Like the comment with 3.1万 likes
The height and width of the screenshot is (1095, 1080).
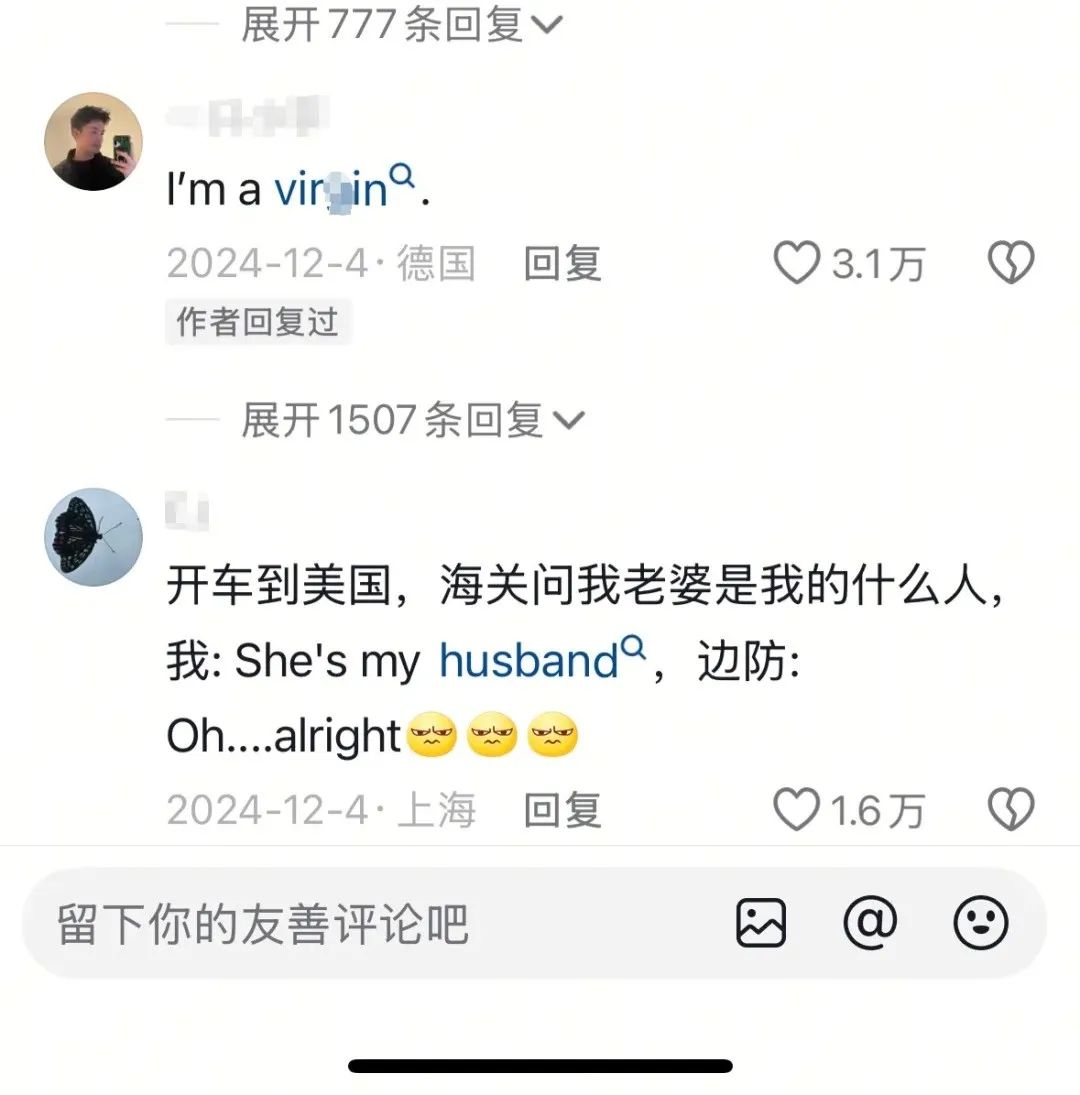tap(798, 264)
